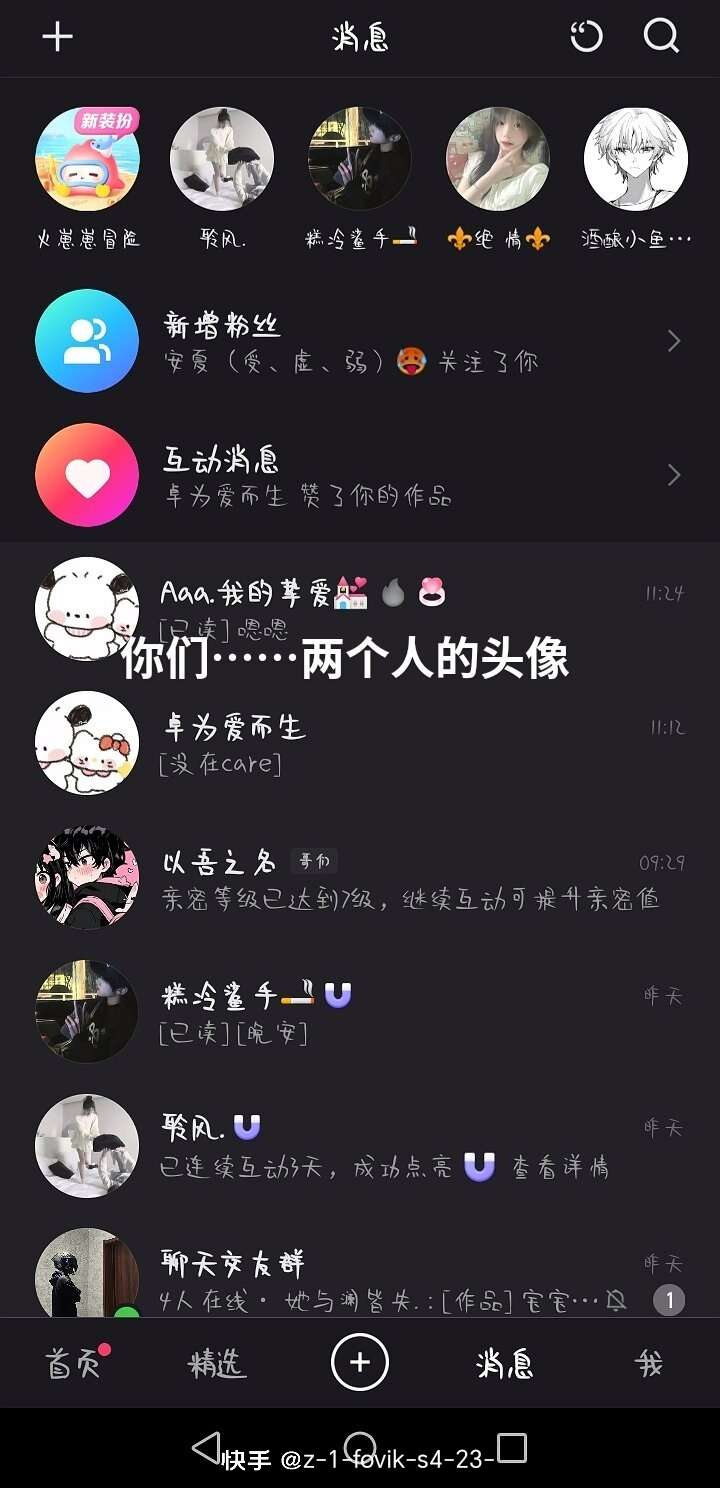Viewport: 720px width, 1488px height.
Task: Tap the circular face icon beside search
Action: [x=586, y=37]
